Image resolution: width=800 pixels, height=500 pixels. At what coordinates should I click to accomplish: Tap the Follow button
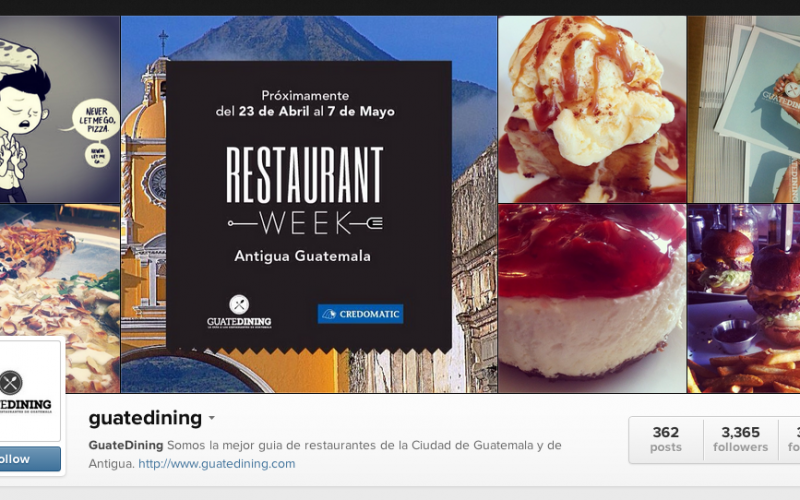click(28, 459)
